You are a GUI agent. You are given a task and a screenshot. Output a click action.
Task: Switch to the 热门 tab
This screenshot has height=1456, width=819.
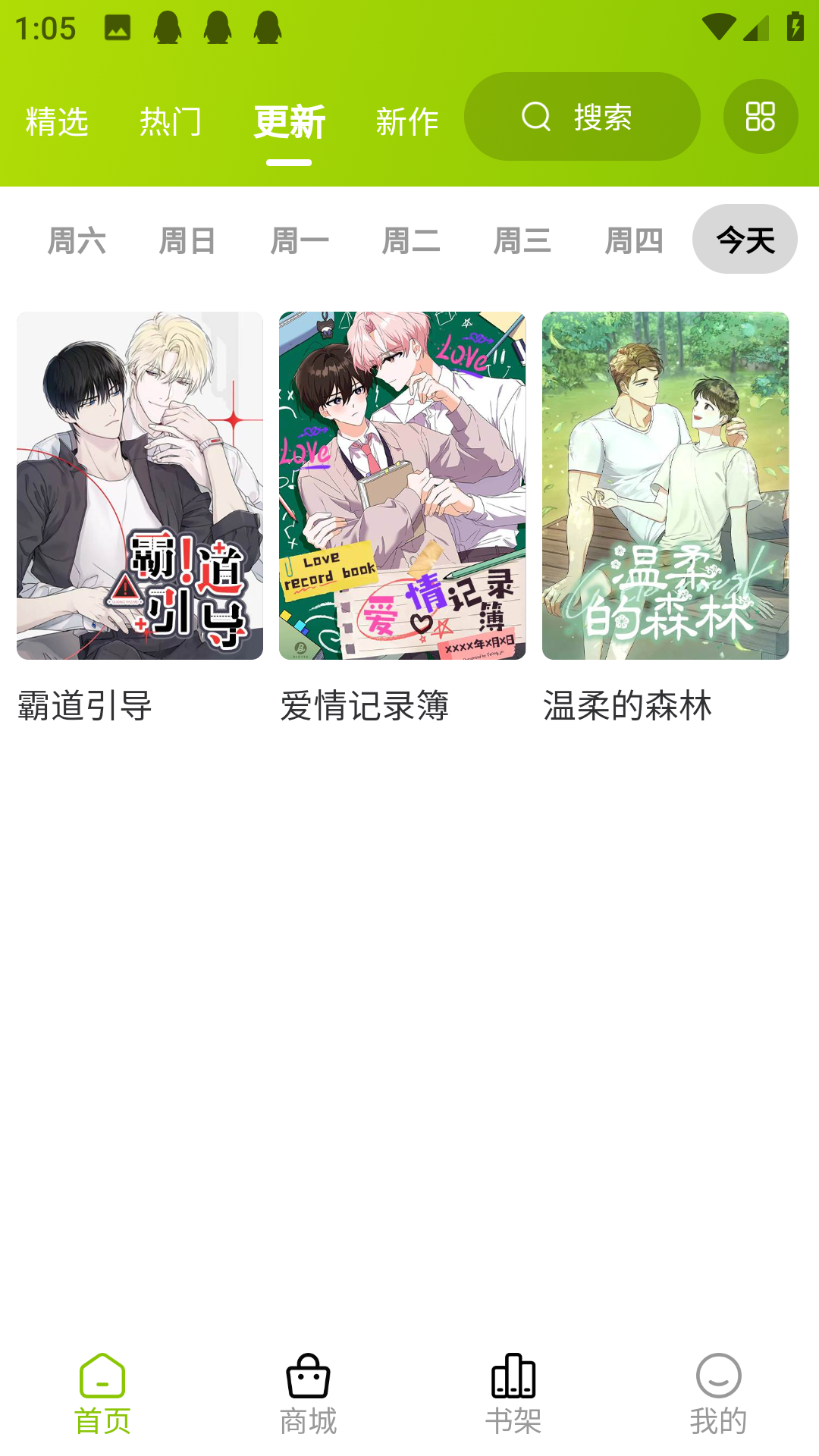click(x=171, y=121)
